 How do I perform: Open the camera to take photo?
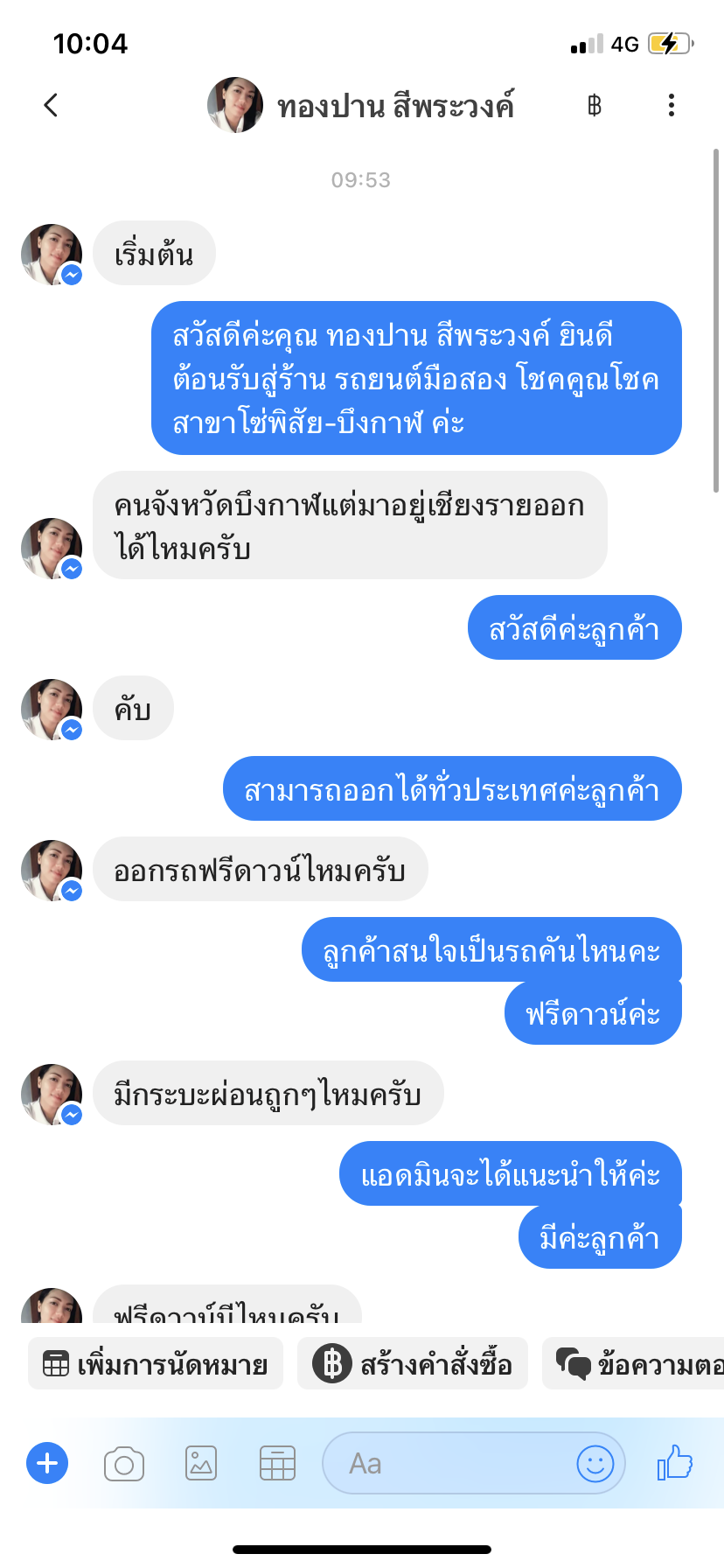124,1463
